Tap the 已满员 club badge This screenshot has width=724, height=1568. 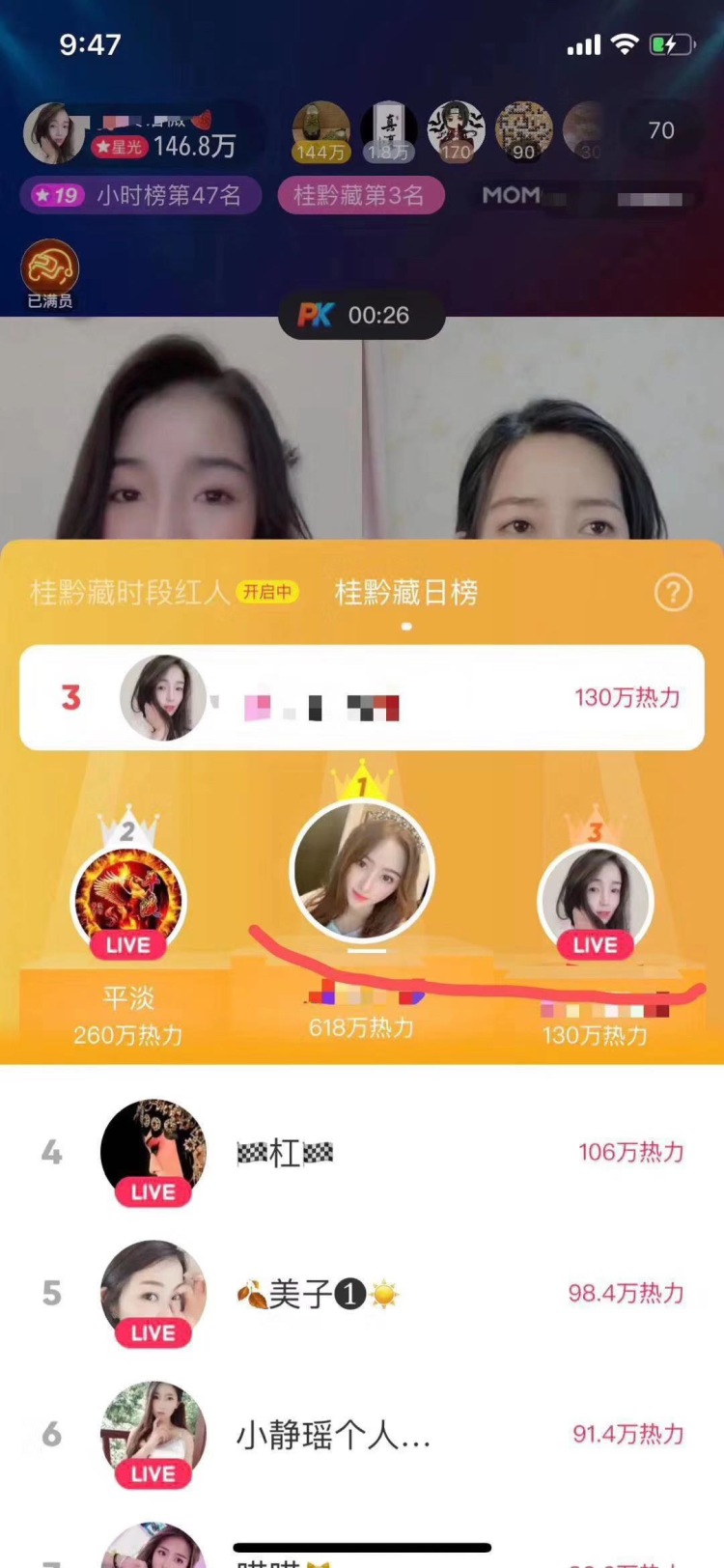point(50,273)
